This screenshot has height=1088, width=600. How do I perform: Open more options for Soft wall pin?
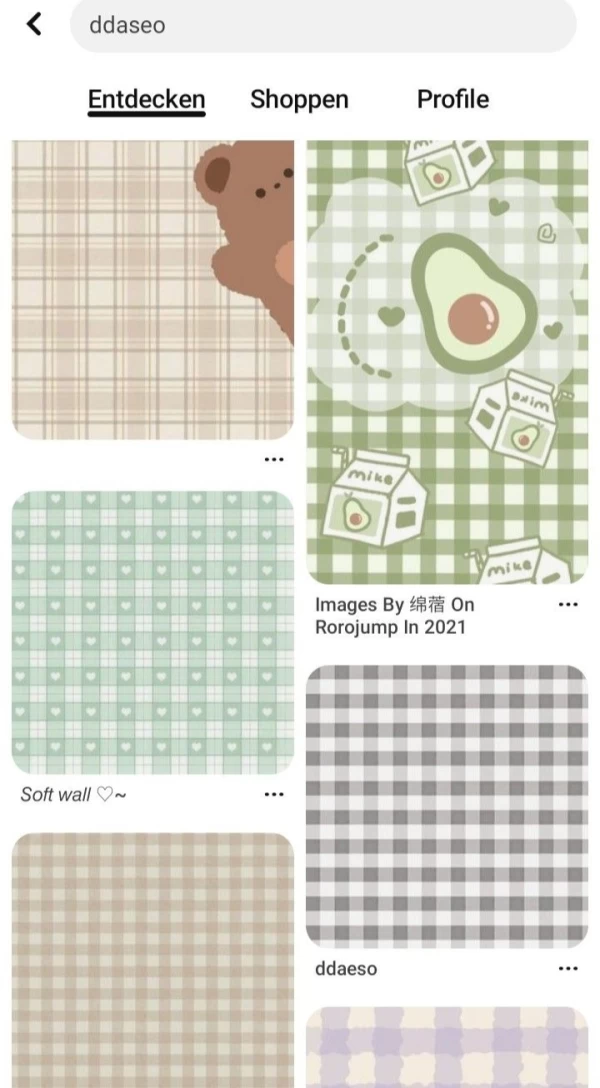pos(274,795)
